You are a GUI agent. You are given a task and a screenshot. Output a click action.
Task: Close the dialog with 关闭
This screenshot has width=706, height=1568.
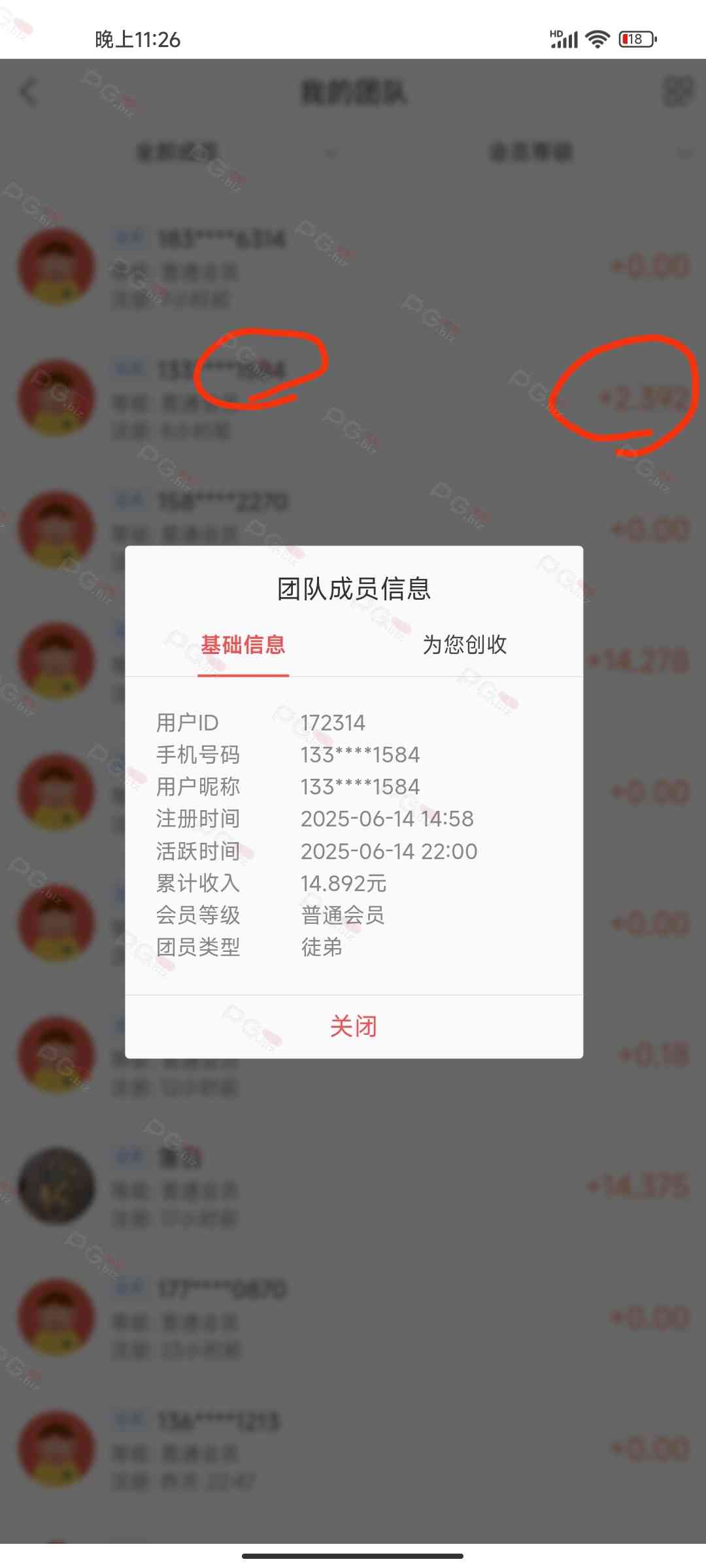(354, 1026)
